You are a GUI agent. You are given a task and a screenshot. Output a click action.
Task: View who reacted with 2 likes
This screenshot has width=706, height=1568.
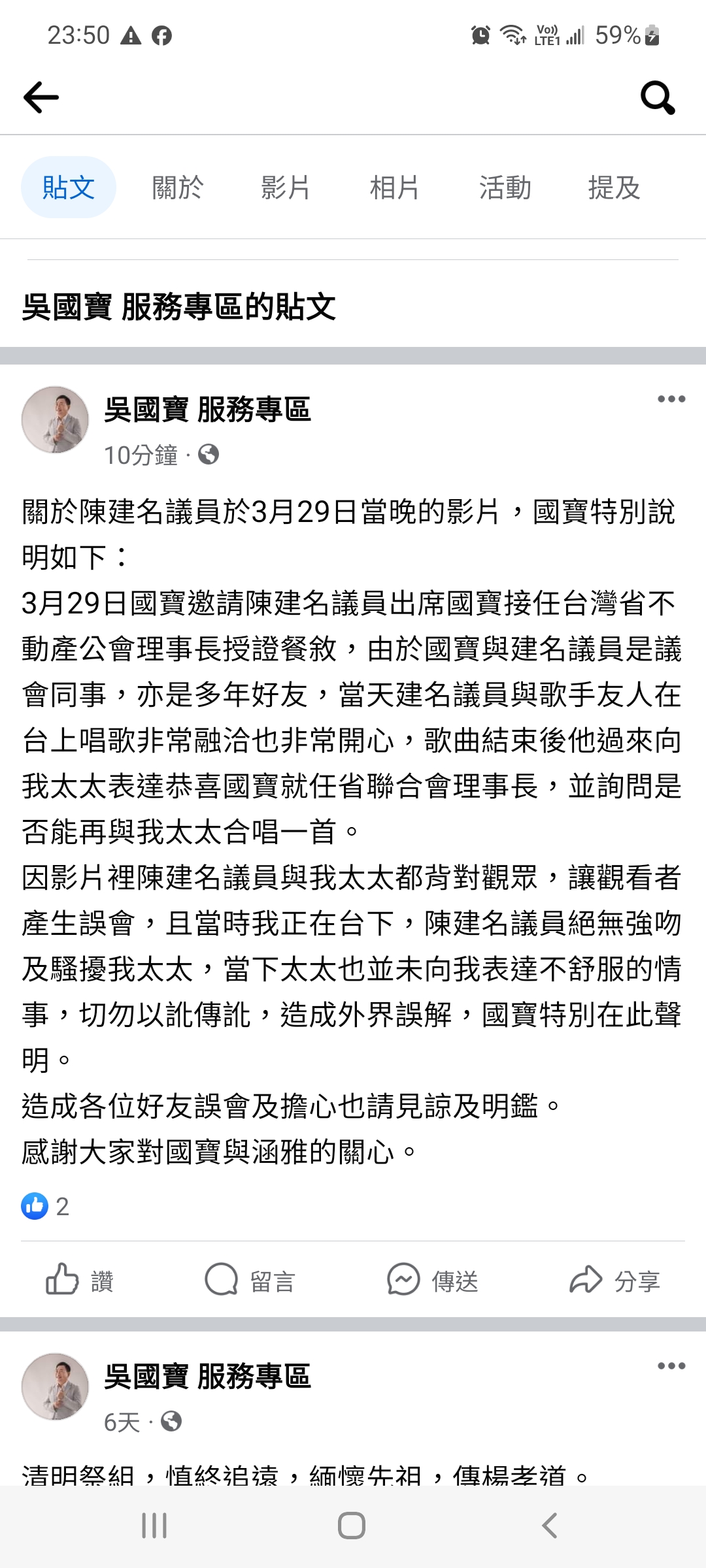(x=46, y=1206)
